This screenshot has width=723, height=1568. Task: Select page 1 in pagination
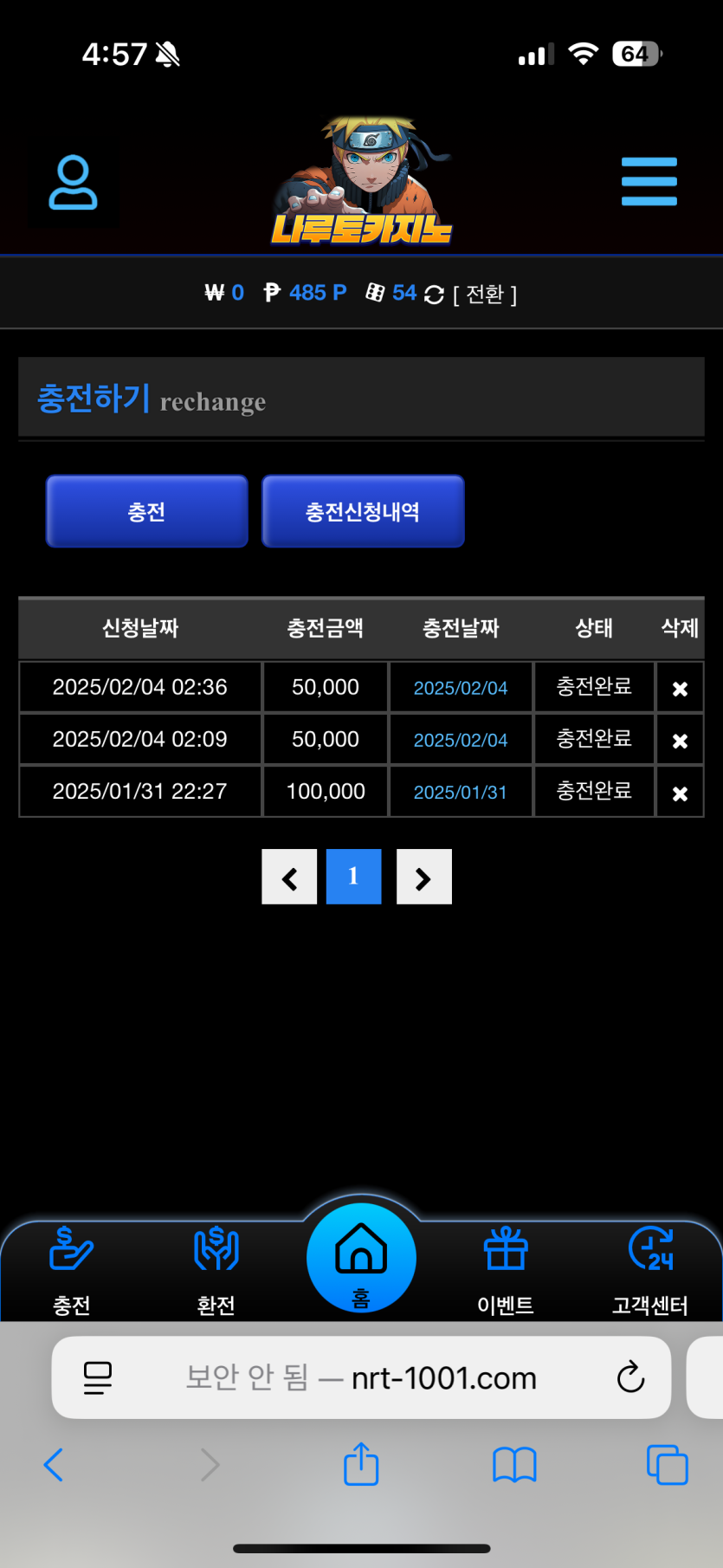point(353,877)
